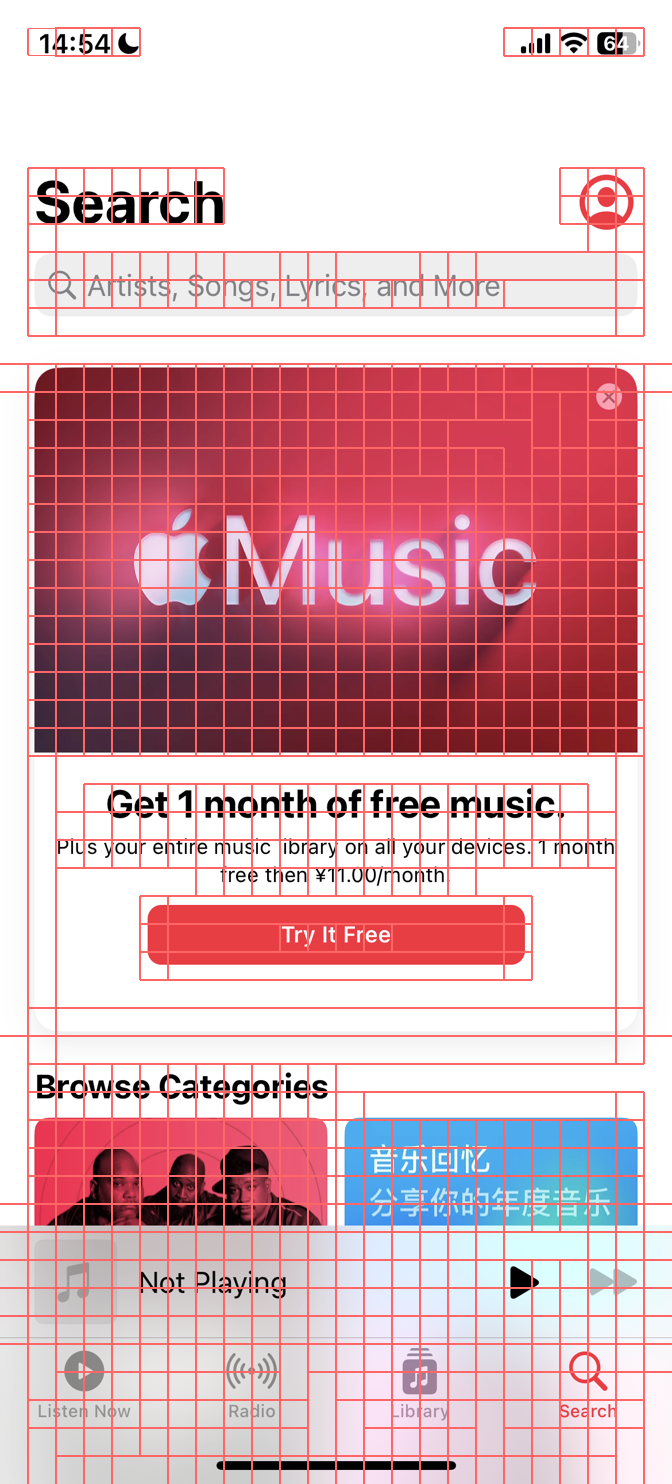Open the category tile with three men

[x=181, y=1172]
